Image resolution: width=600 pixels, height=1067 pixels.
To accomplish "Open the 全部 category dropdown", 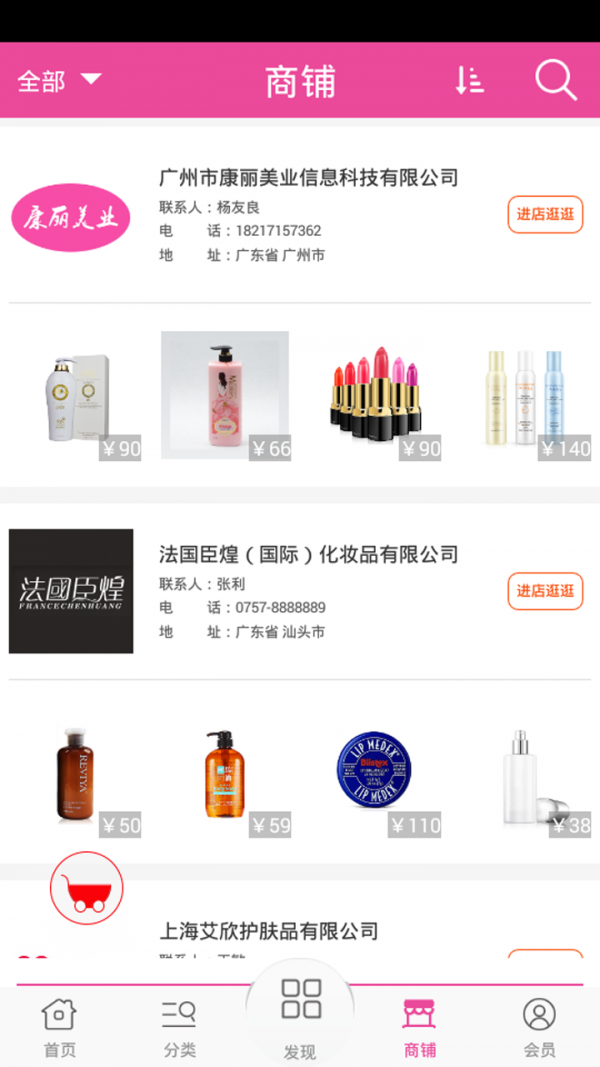I will (59, 80).
